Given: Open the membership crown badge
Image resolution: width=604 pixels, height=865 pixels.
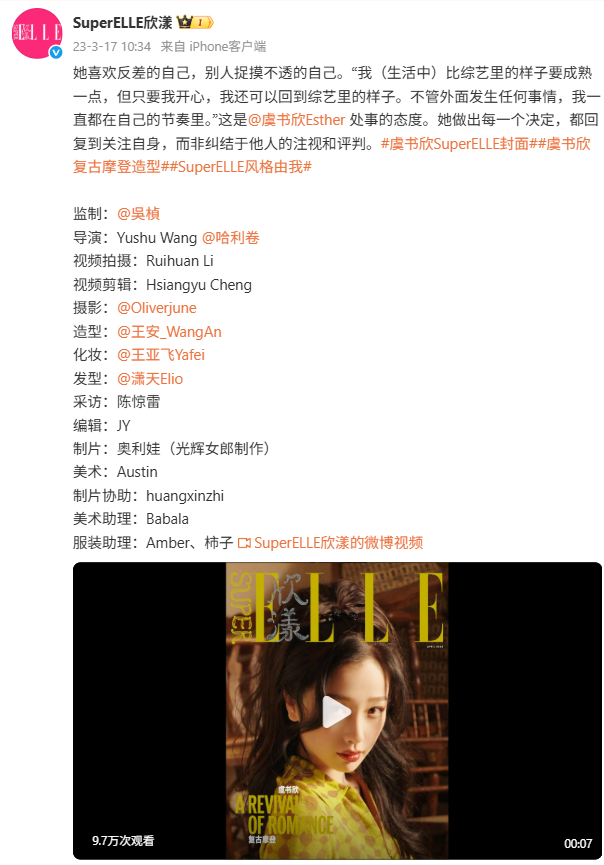Looking at the screenshot, I should [195, 22].
